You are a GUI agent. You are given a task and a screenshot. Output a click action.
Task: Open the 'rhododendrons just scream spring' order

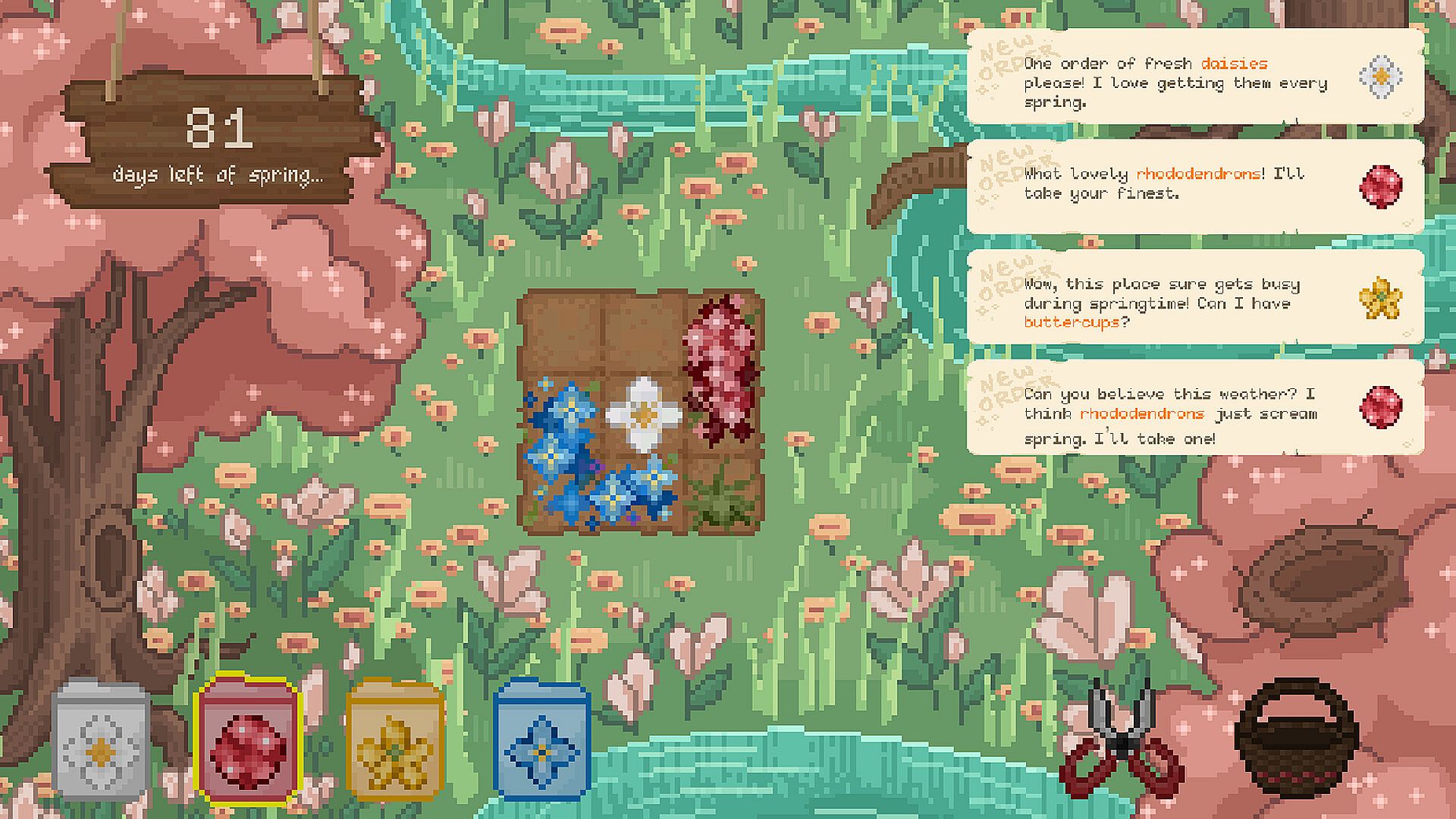point(1194,408)
